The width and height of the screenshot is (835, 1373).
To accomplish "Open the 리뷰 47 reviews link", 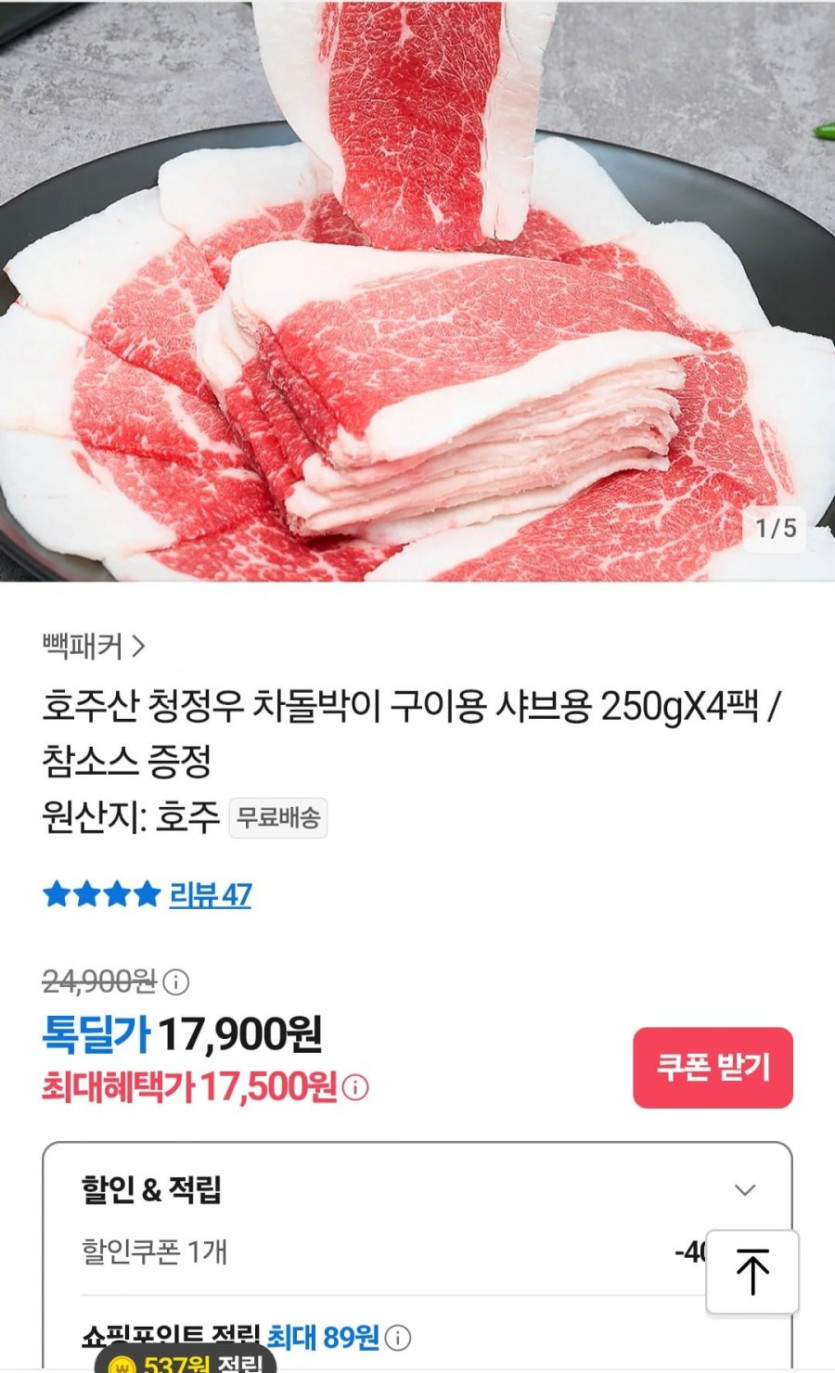I will click(210, 894).
